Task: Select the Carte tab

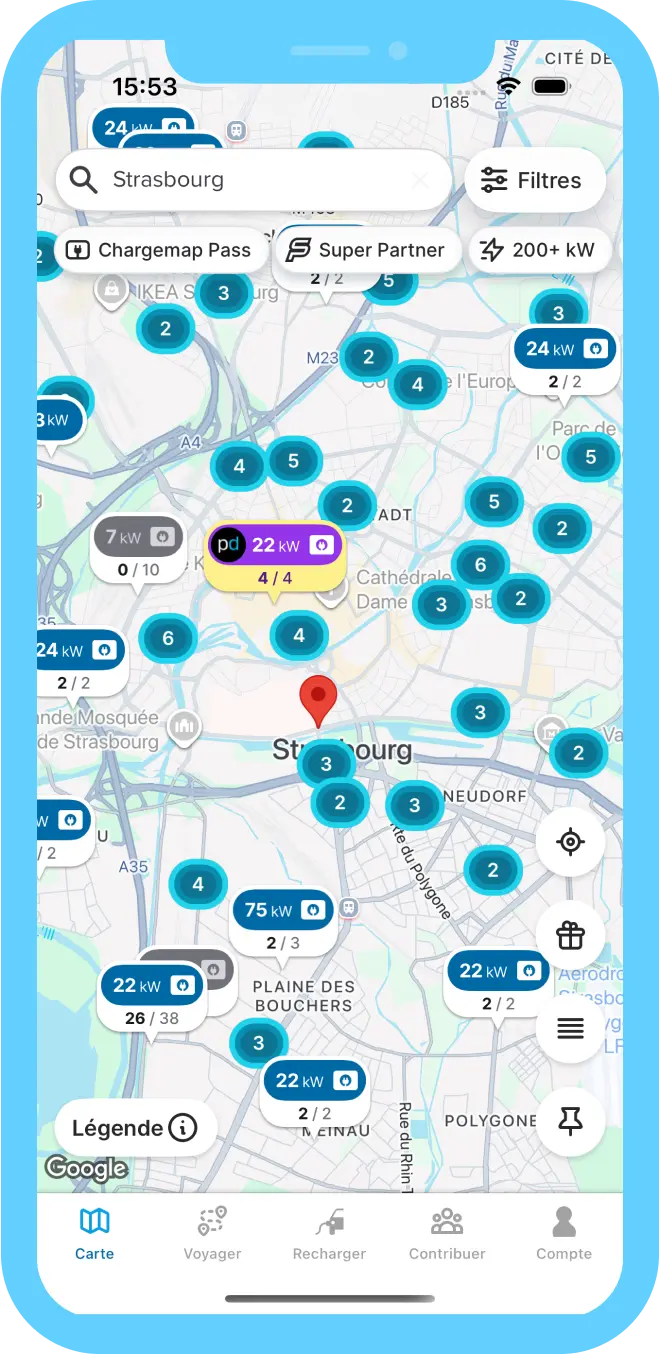Action: [95, 1233]
